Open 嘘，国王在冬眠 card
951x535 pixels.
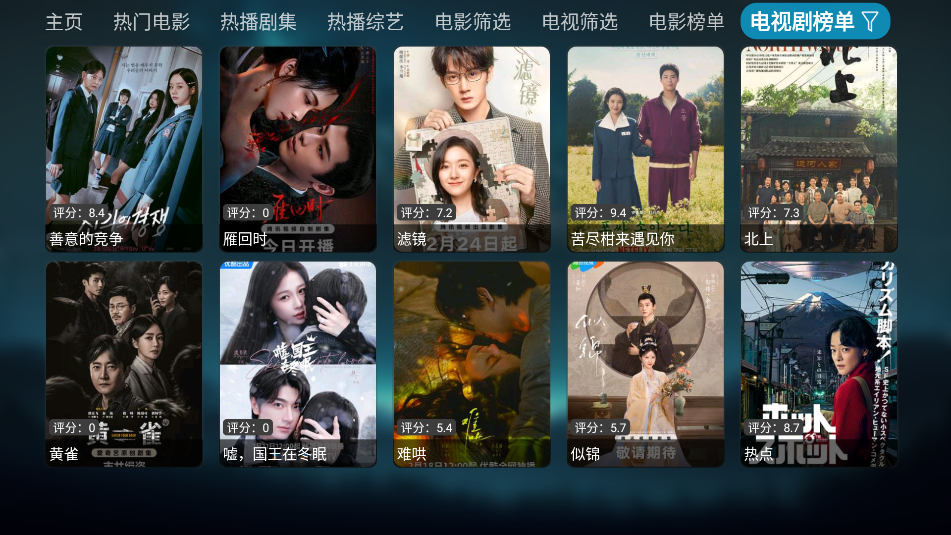[x=298, y=364]
